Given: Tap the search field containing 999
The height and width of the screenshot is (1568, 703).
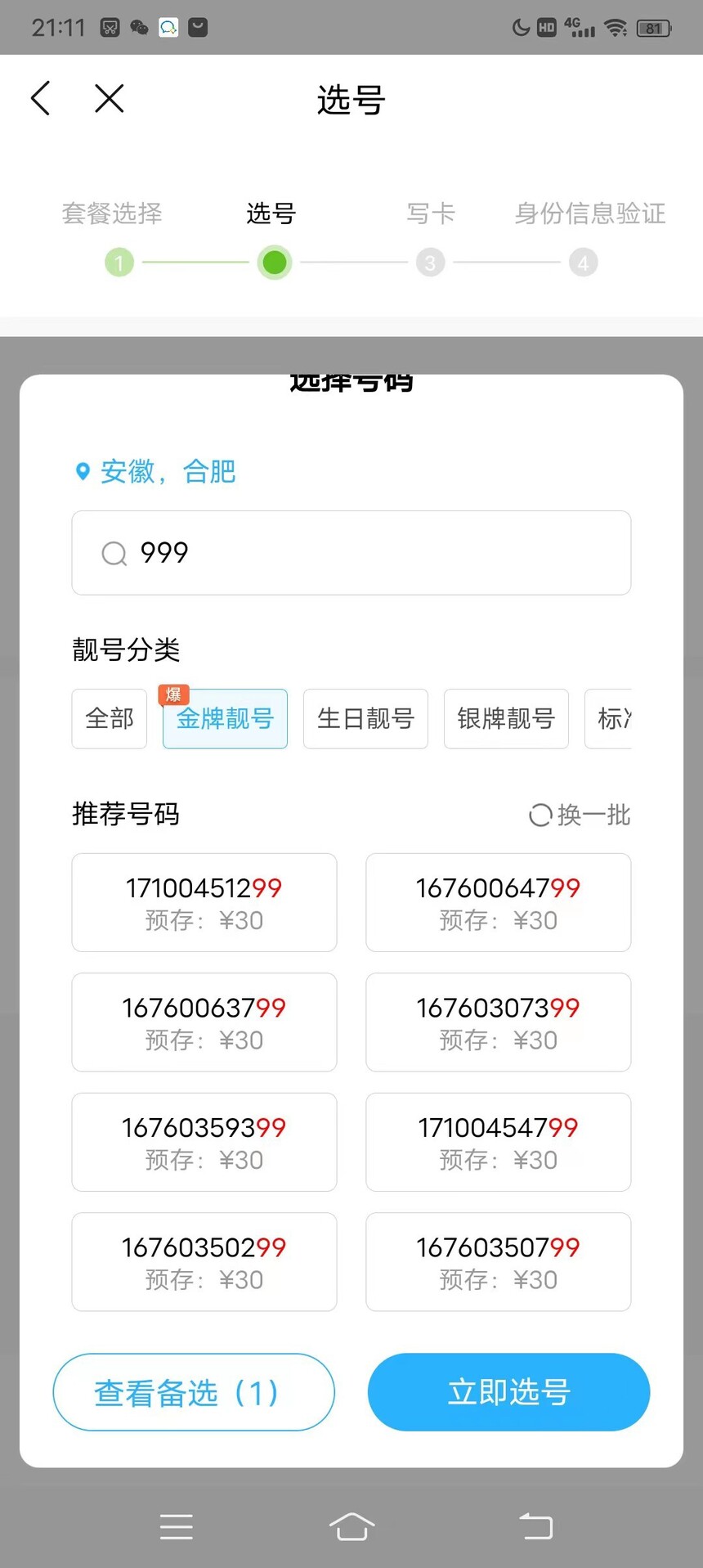Looking at the screenshot, I should point(351,553).
